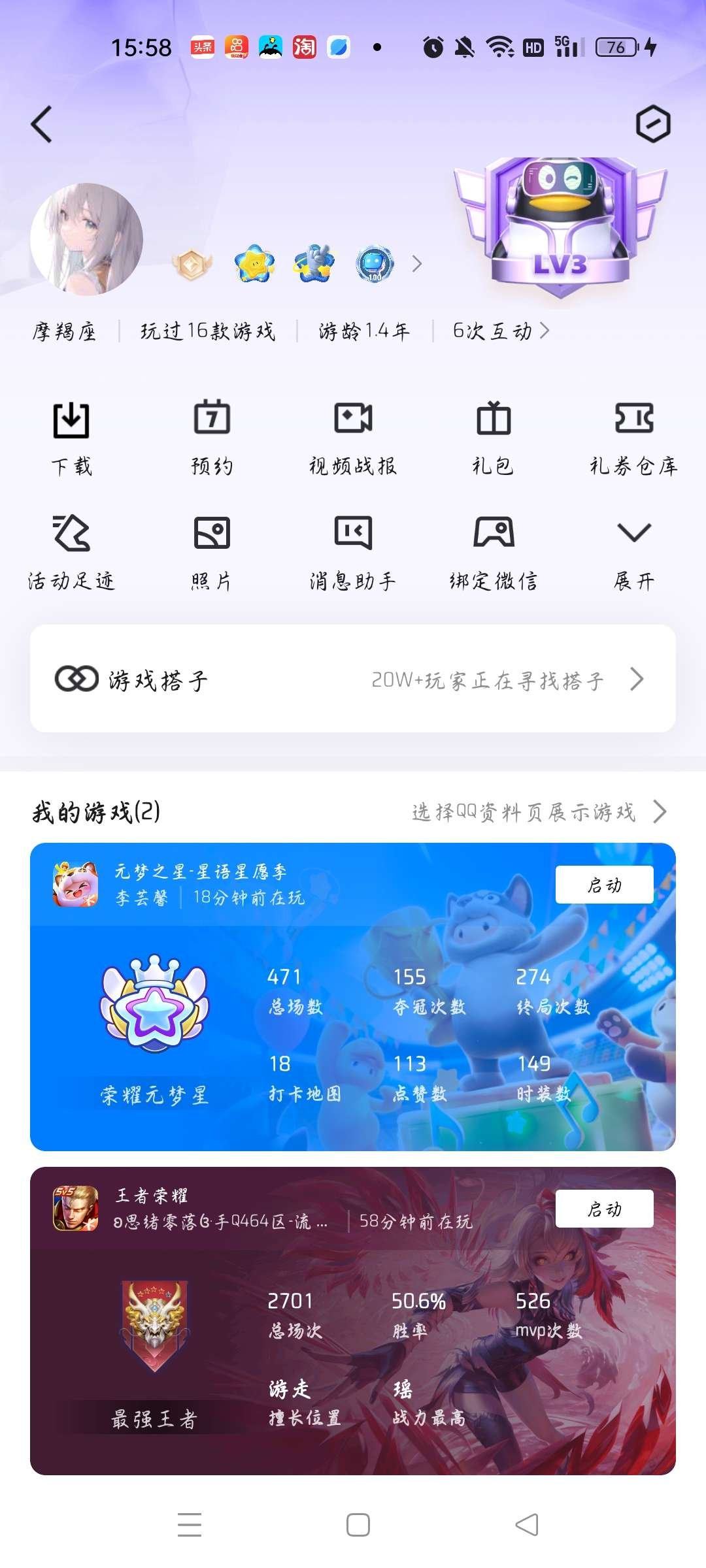The height and width of the screenshot is (1568, 706).
Task: Open 礼券仓库 voucher warehouse
Action: [634, 422]
